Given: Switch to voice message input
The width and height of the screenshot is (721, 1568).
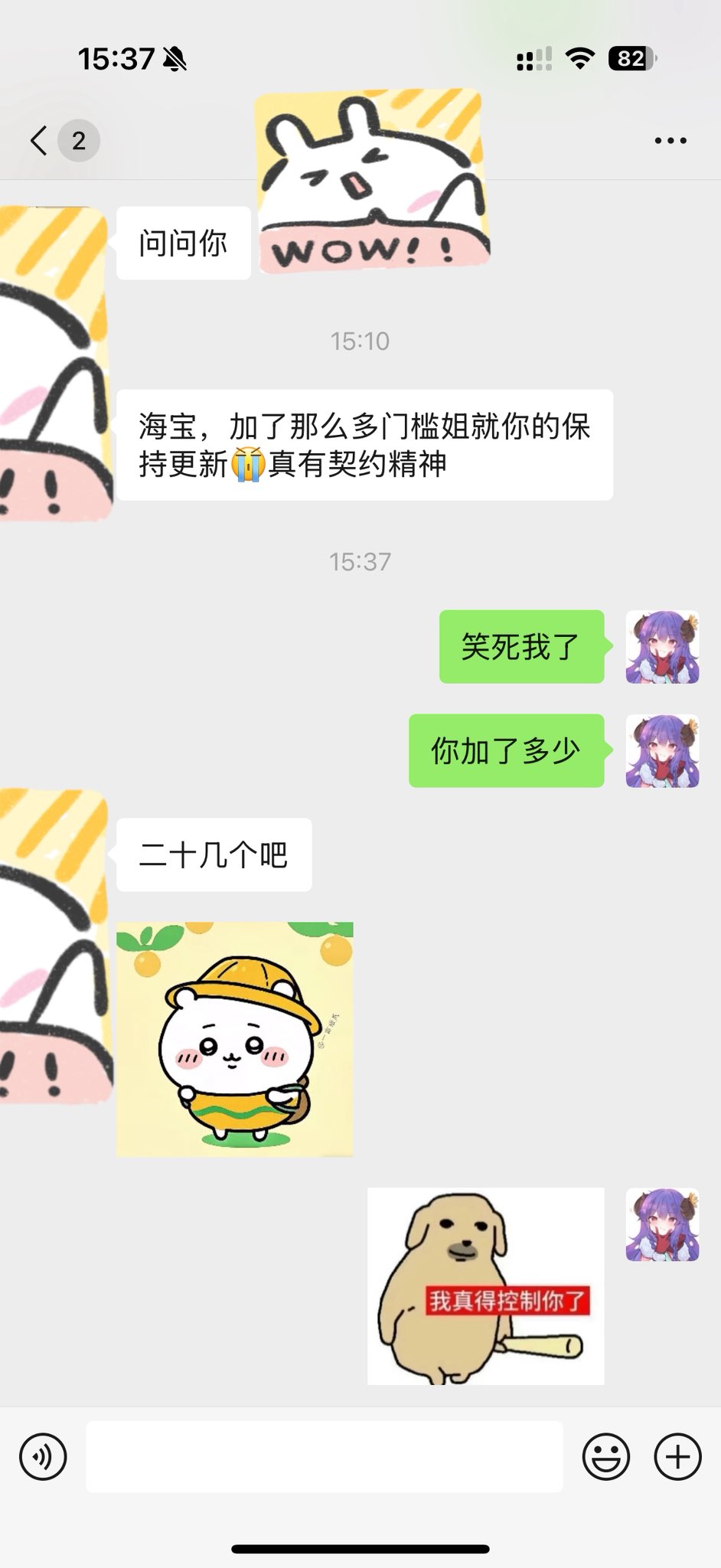Looking at the screenshot, I should pyautogui.click(x=43, y=1457).
